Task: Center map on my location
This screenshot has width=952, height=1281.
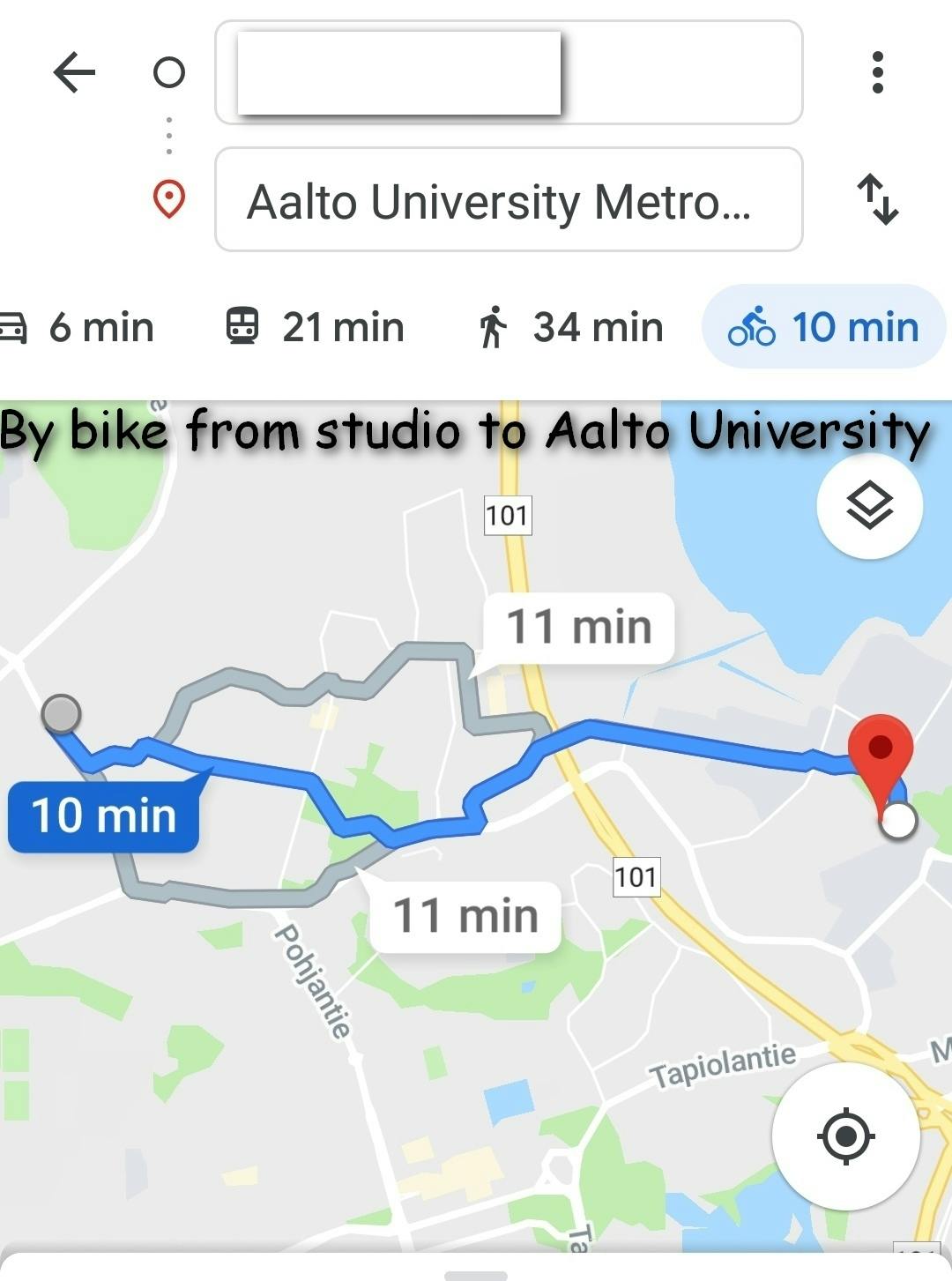Action: [845, 1136]
